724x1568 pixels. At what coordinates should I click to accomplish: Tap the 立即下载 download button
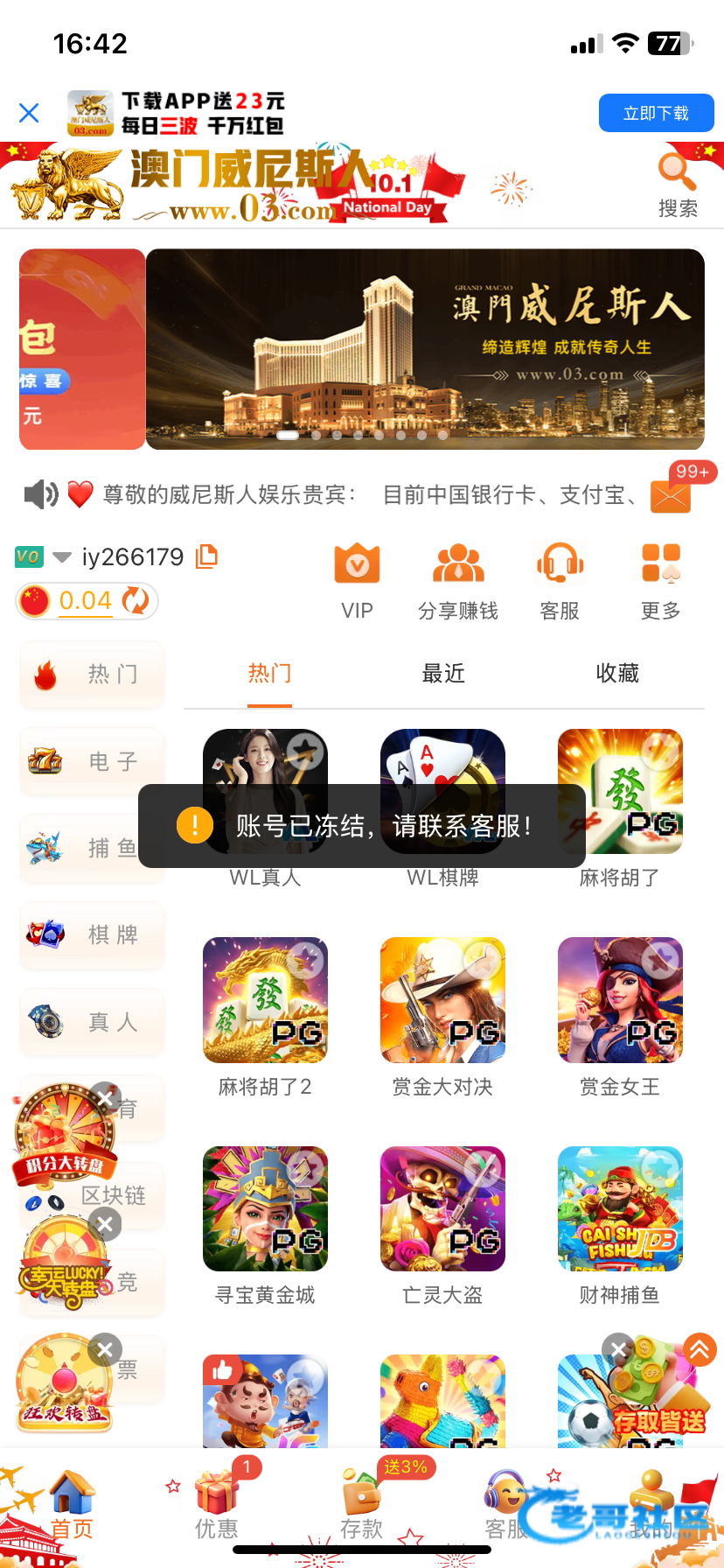[x=656, y=113]
